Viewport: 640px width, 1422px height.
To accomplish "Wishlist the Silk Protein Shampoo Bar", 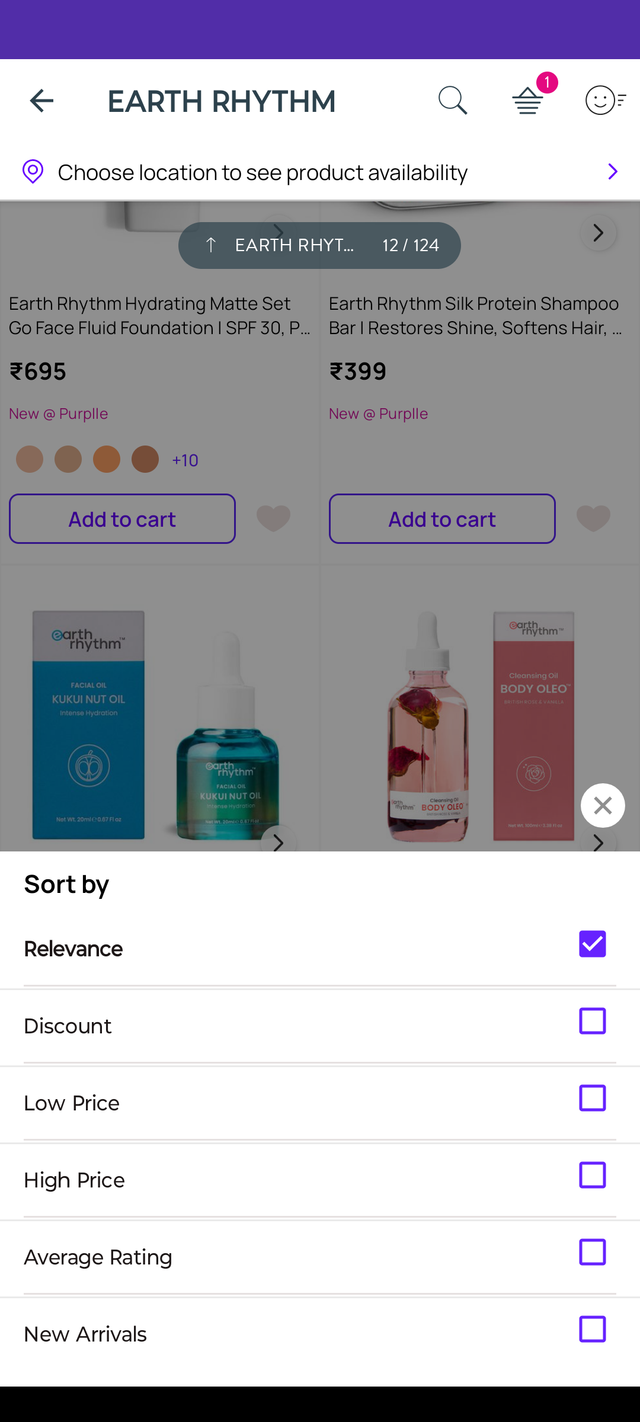I will (x=593, y=518).
